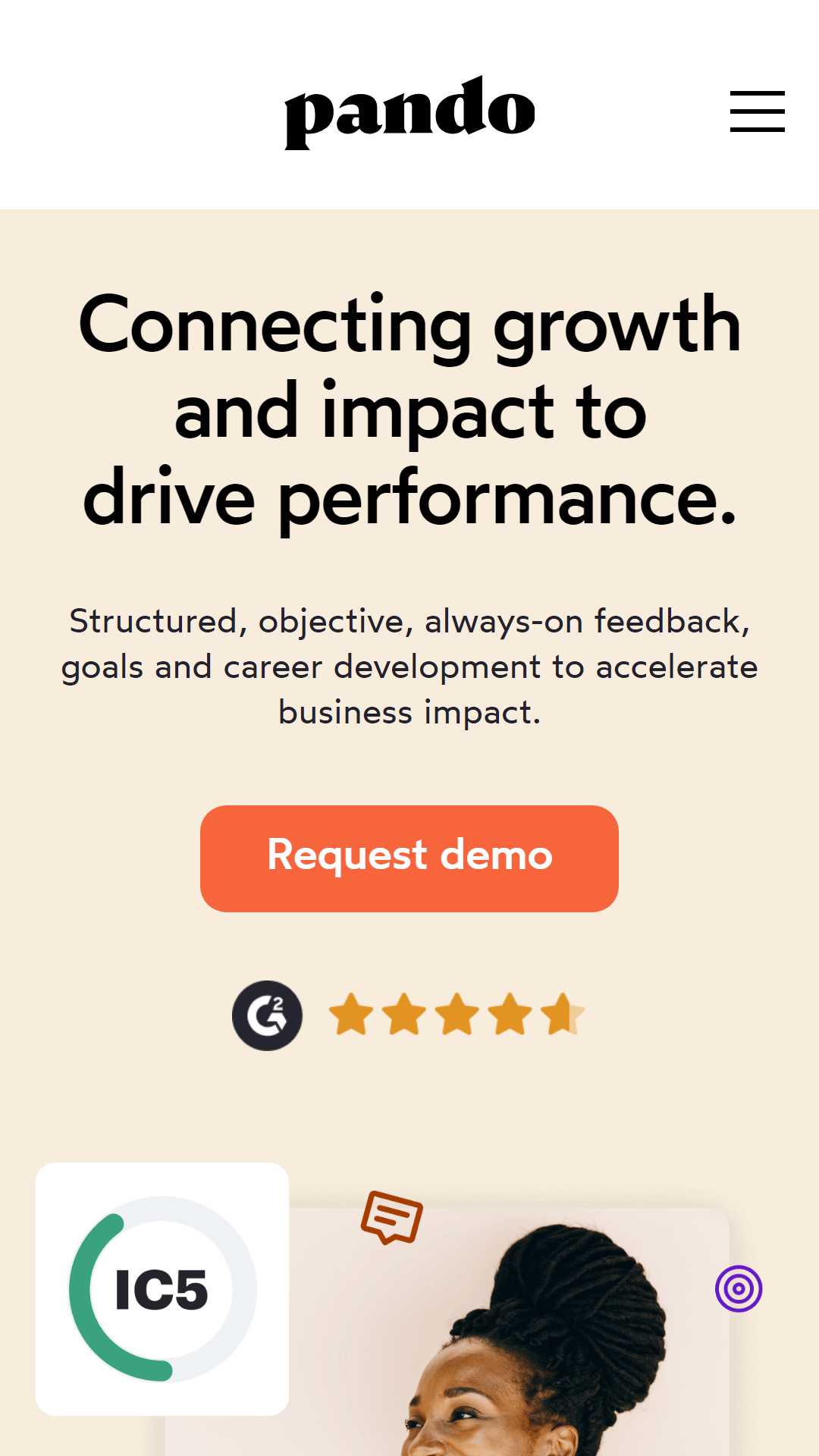Tap the Request demo button

pyautogui.click(x=409, y=858)
